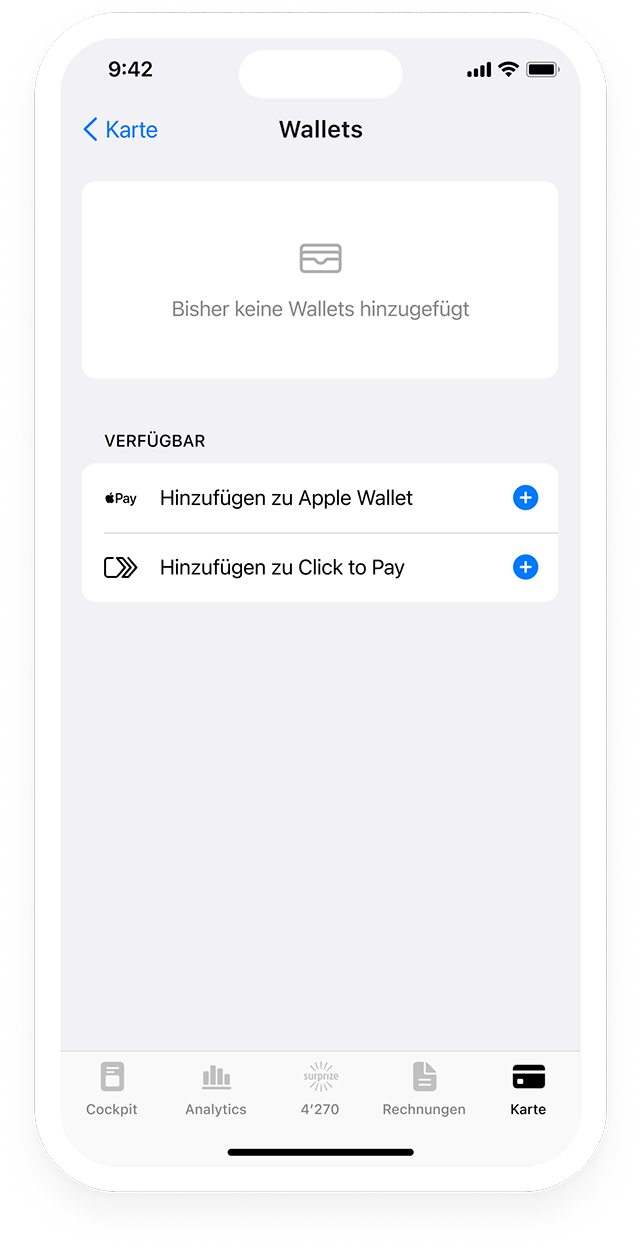Go back to Karte
Image resolution: width=640 pixels, height=1247 pixels.
120,129
